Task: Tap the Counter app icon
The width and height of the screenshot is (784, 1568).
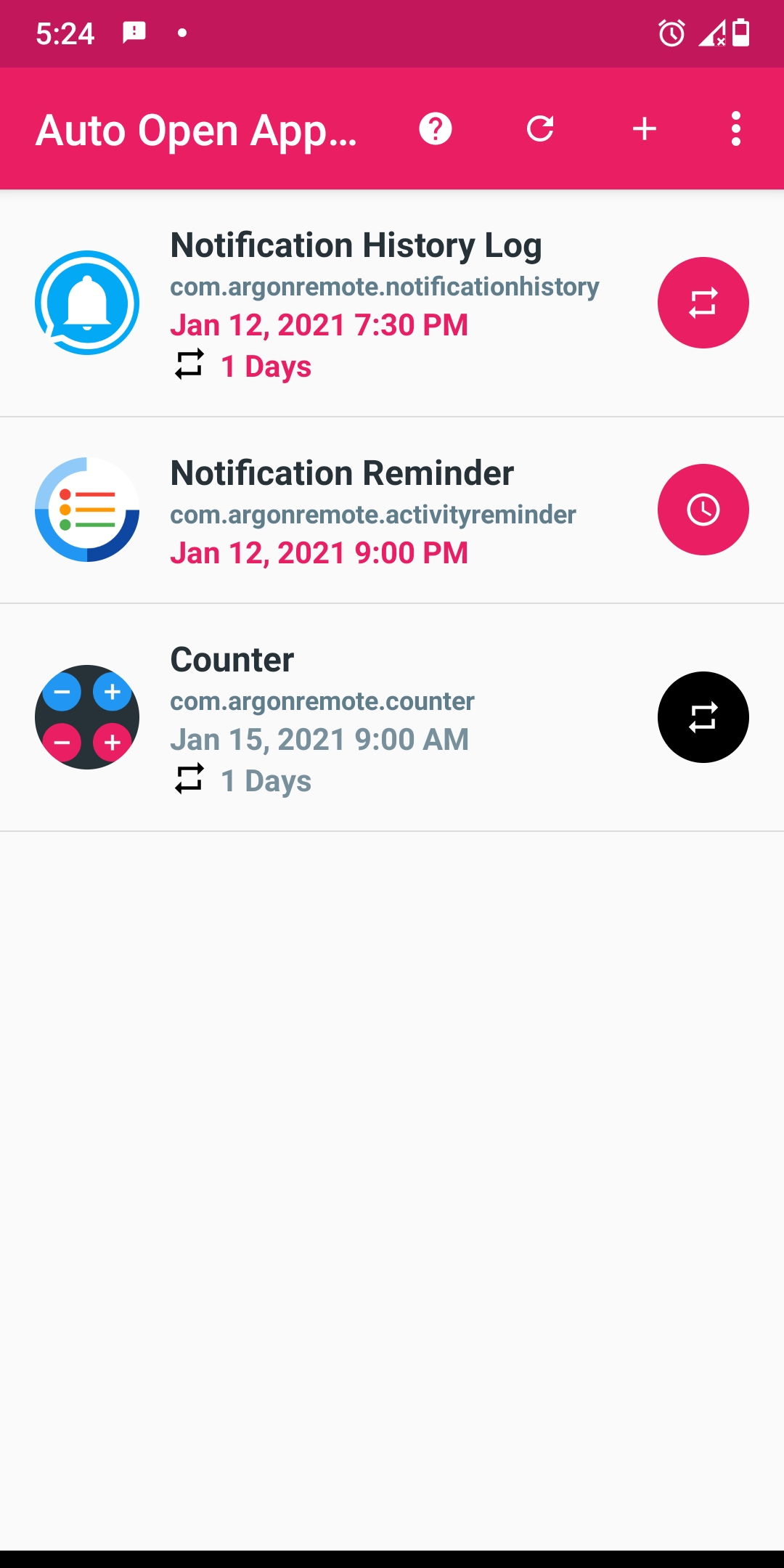Action: [x=87, y=717]
